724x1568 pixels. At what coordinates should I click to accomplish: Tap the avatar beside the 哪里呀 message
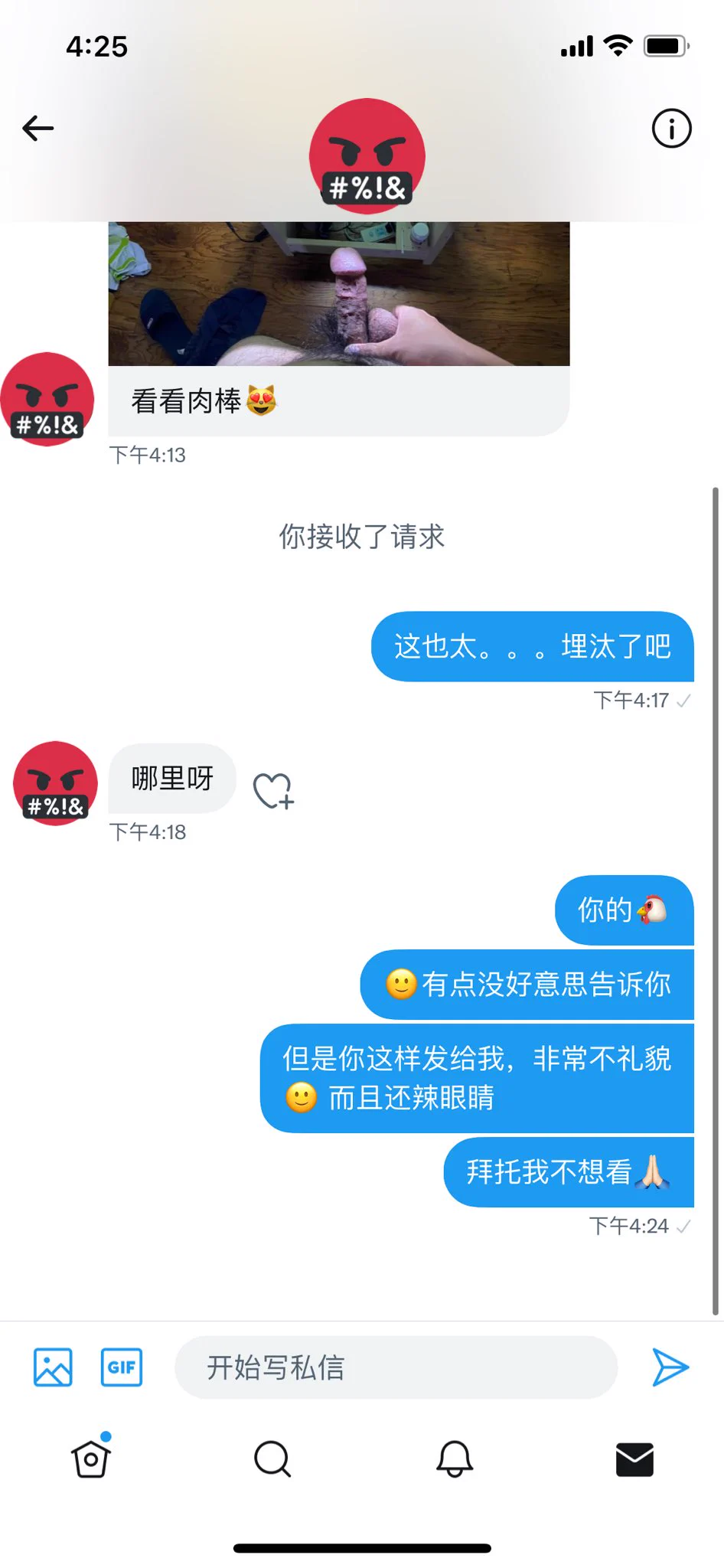tap(55, 782)
